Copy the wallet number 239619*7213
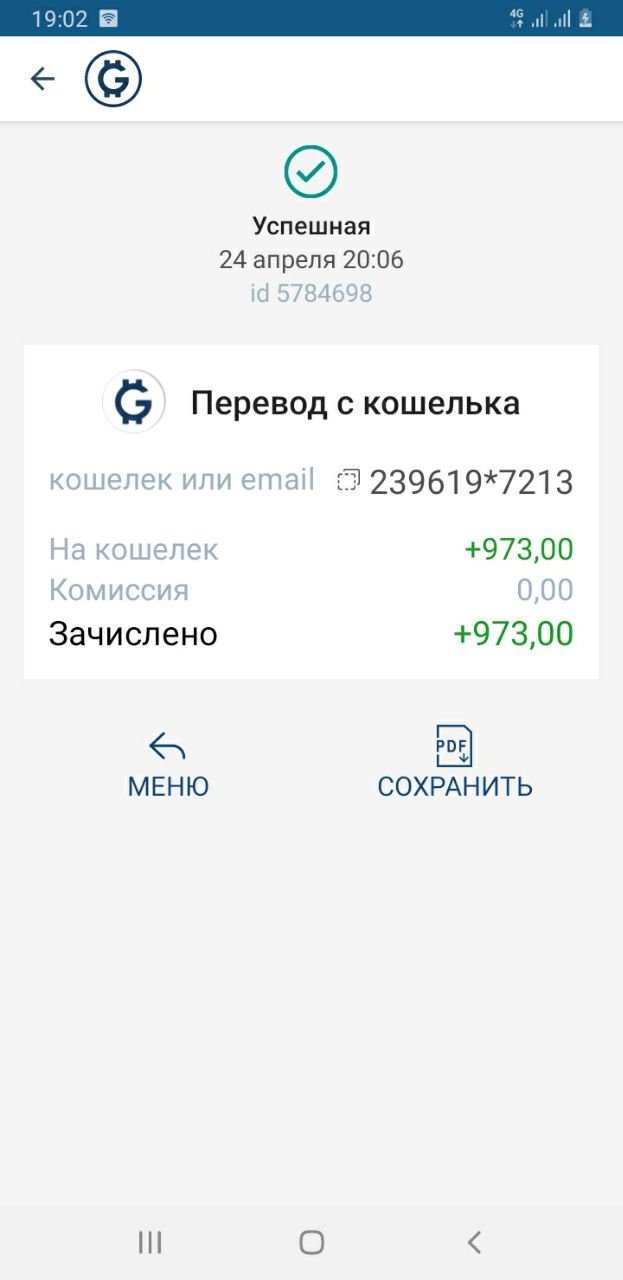 point(347,481)
